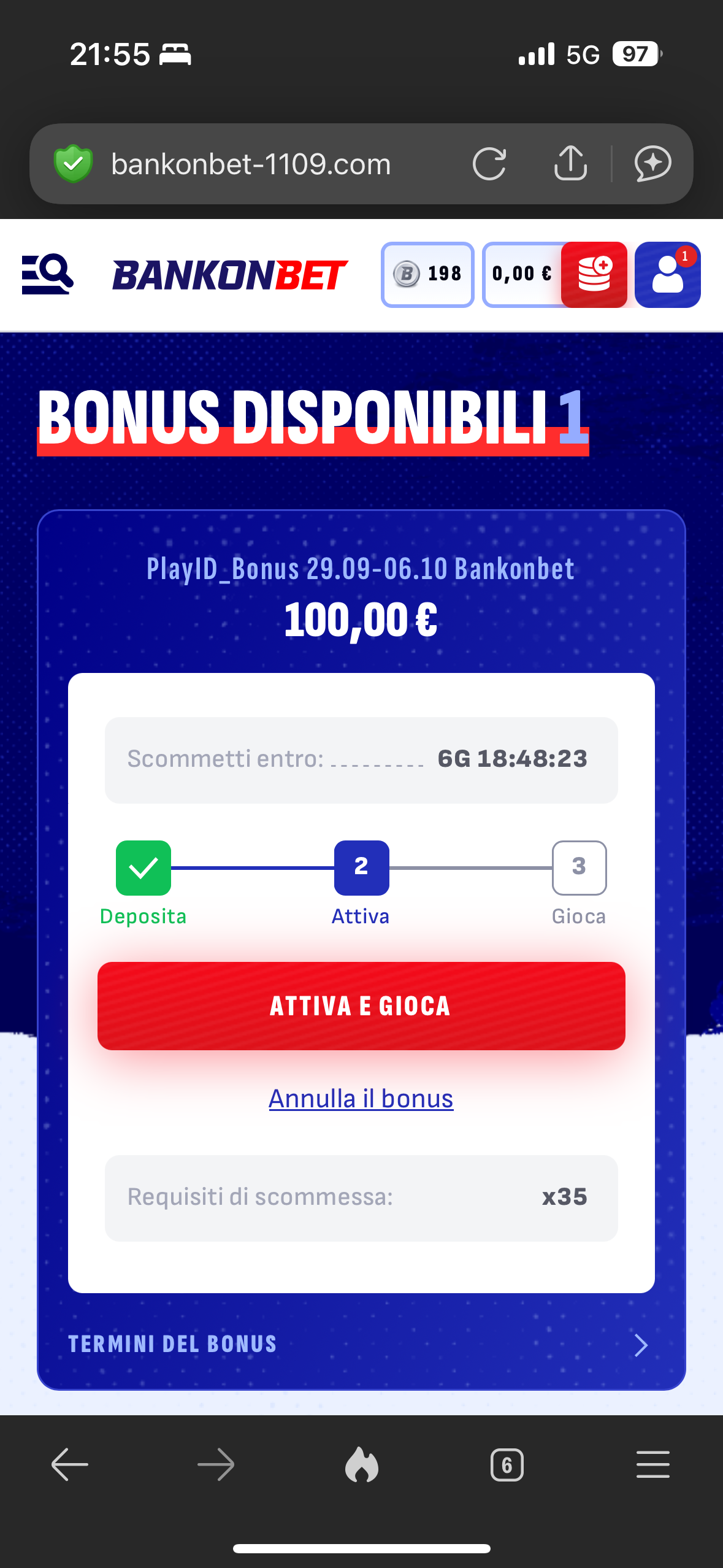Tap the red deposit coins button
Image resolution: width=723 pixels, height=1568 pixels.
[594, 274]
